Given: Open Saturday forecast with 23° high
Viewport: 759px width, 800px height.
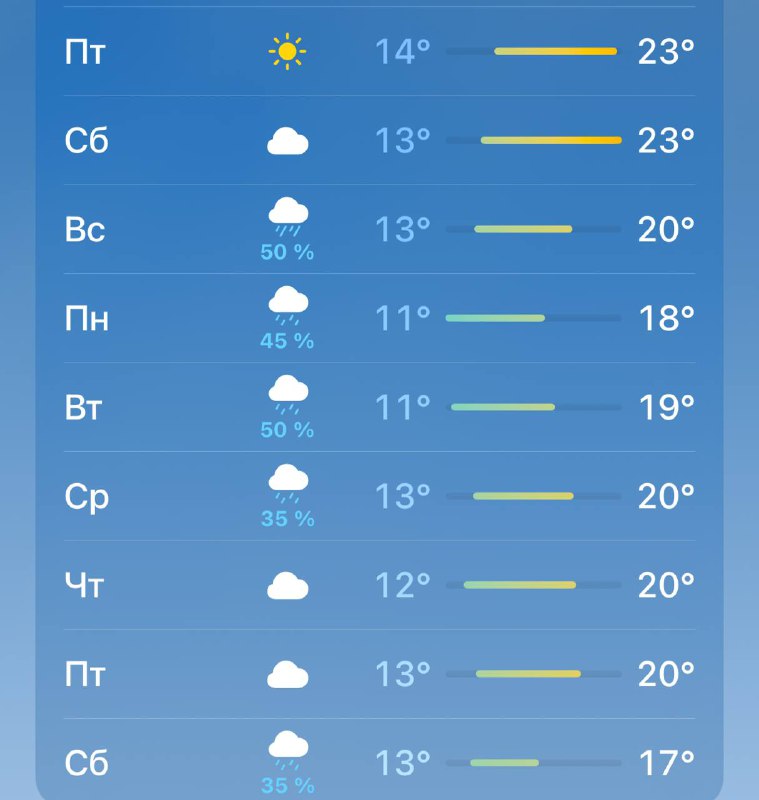Looking at the screenshot, I should tap(379, 140).
